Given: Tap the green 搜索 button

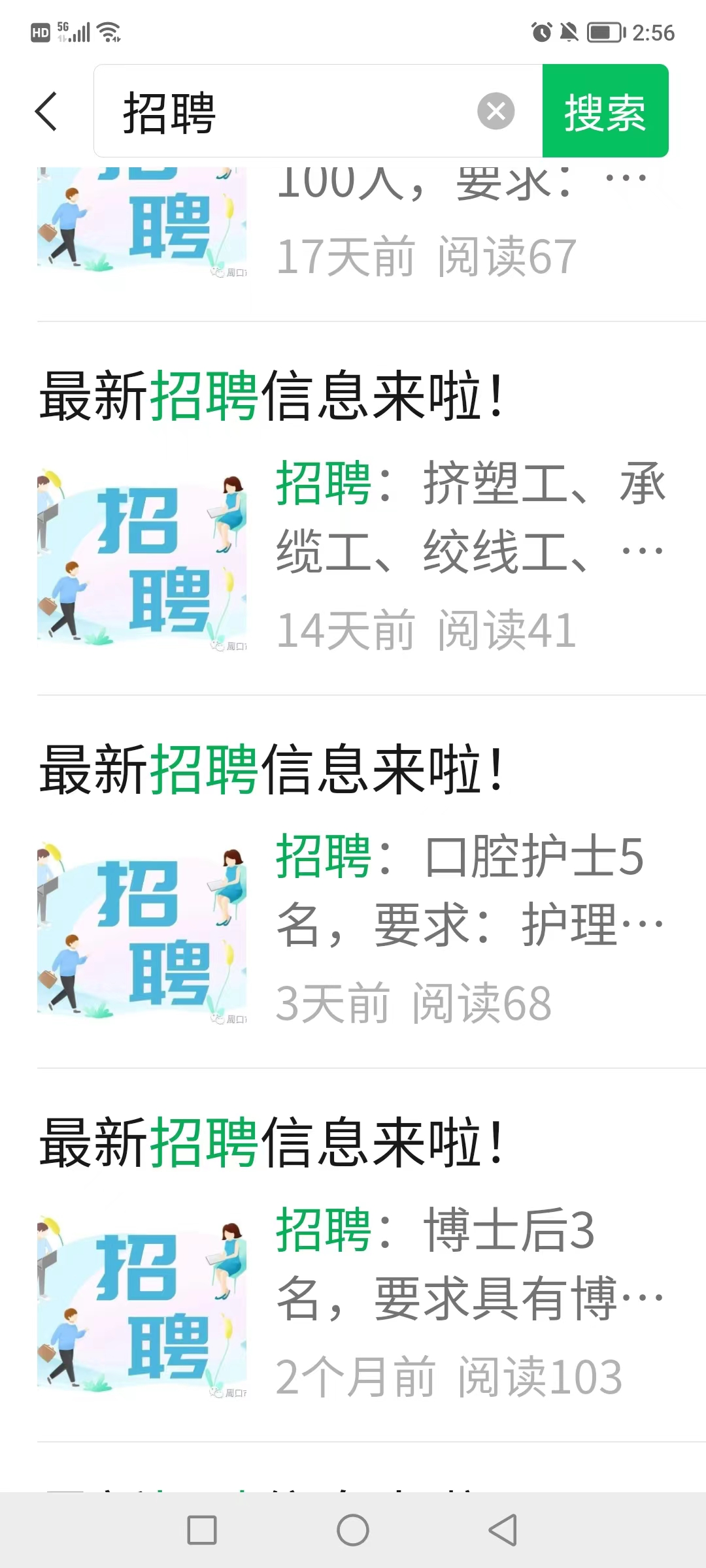Looking at the screenshot, I should tap(605, 111).
